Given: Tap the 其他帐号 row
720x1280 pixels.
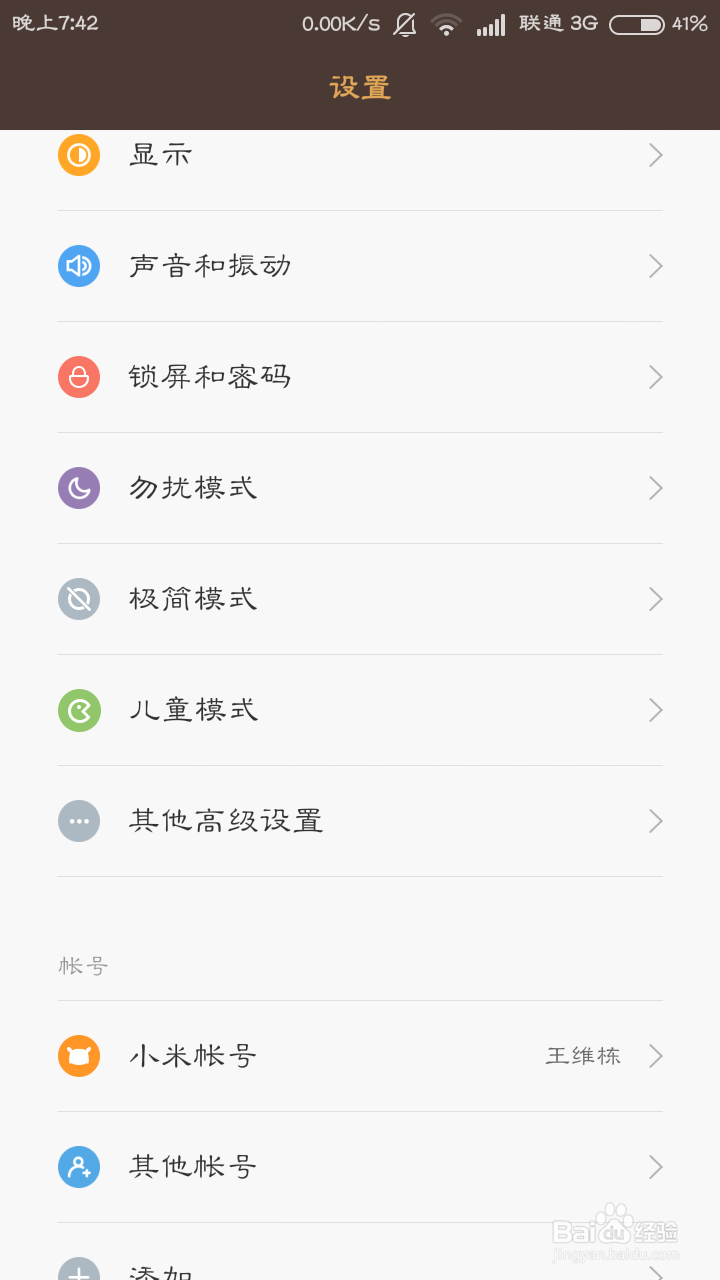Looking at the screenshot, I should tap(360, 1167).
